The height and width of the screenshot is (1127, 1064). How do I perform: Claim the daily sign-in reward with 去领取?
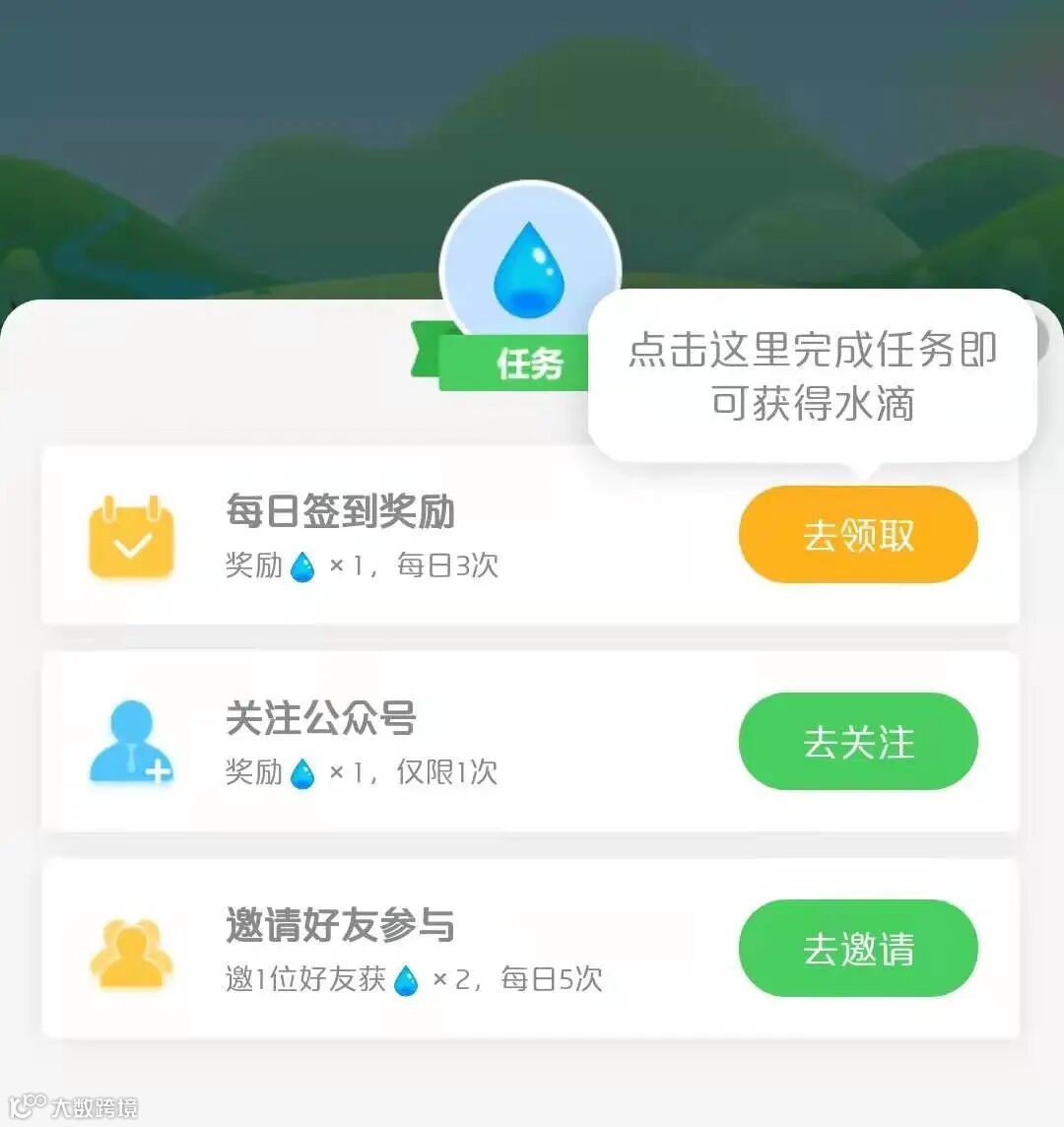pyautogui.click(x=858, y=535)
